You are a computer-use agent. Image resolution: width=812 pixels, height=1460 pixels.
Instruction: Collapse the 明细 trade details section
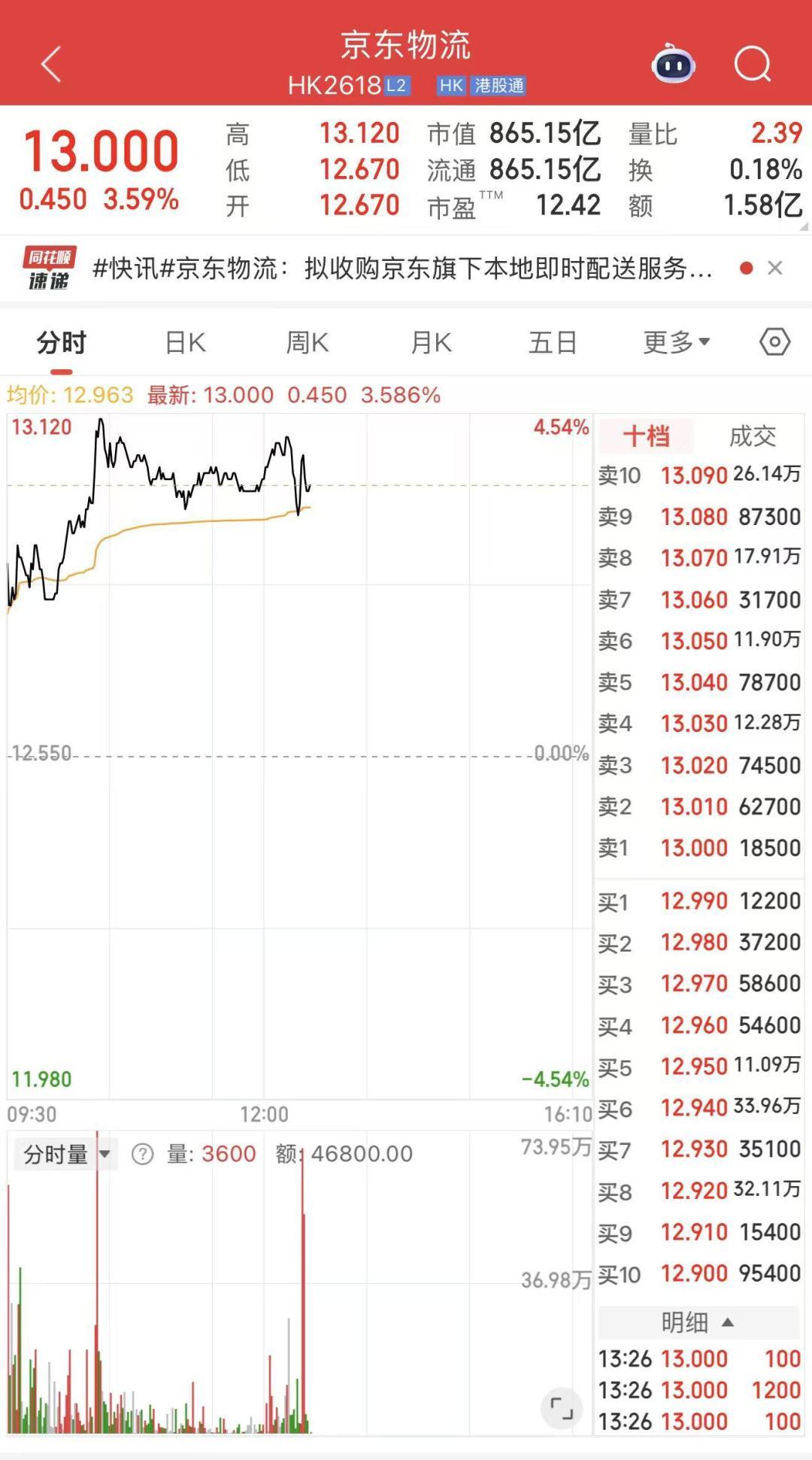(x=698, y=1322)
